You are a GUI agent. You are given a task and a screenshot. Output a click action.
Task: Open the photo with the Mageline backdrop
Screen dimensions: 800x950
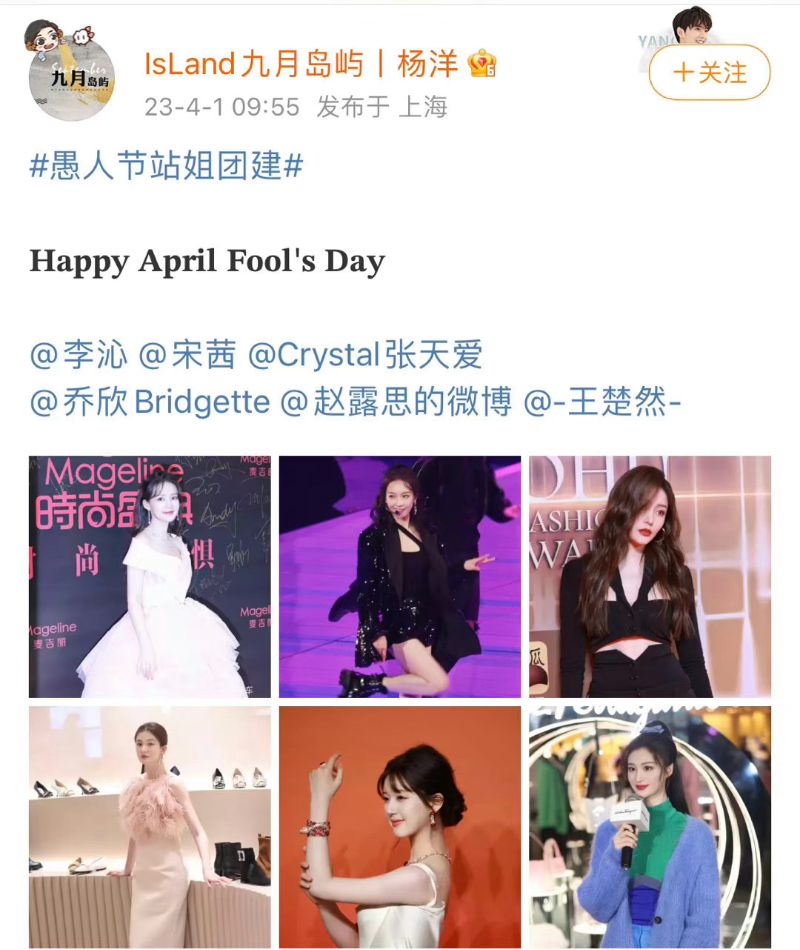tap(150, 576)
